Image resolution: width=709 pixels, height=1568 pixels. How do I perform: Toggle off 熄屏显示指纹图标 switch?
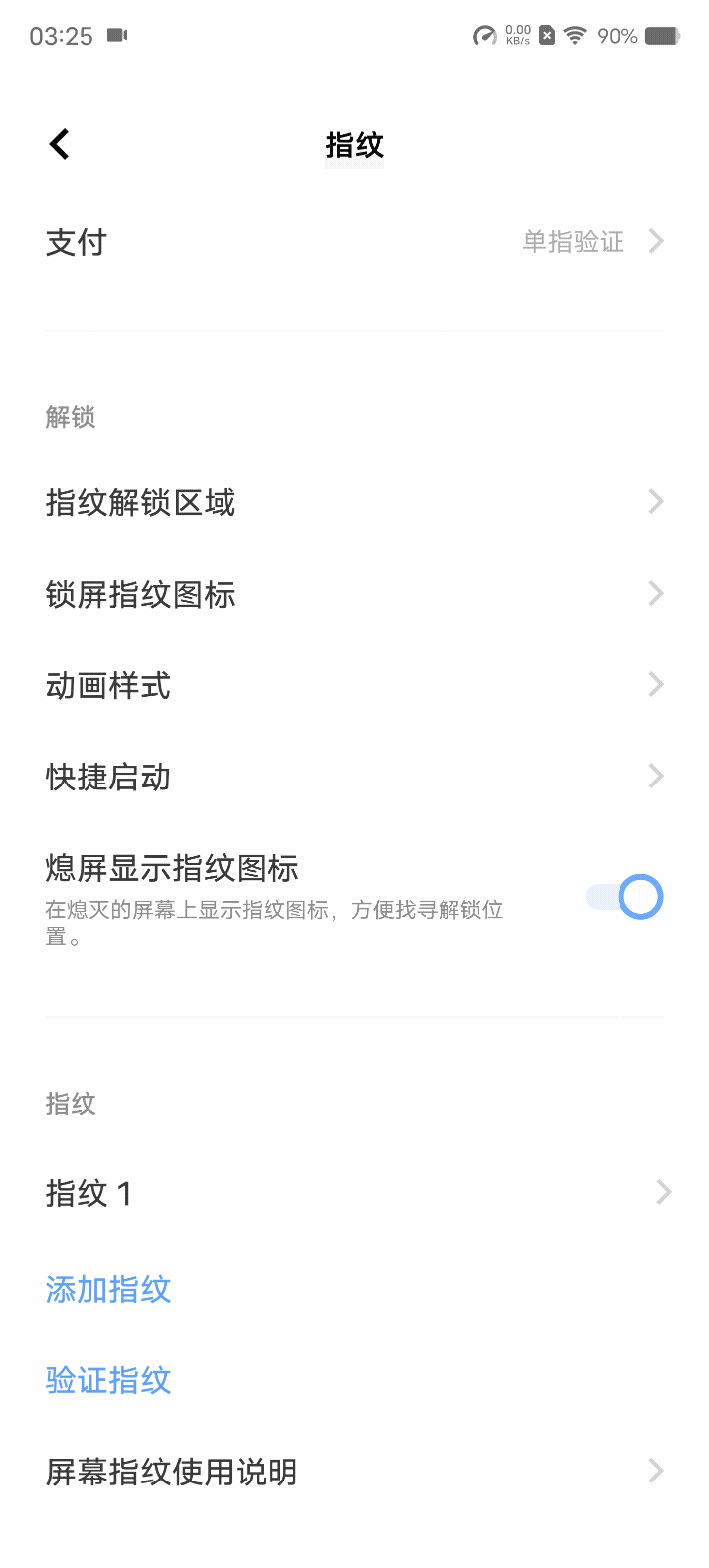(x=624, y=897)
